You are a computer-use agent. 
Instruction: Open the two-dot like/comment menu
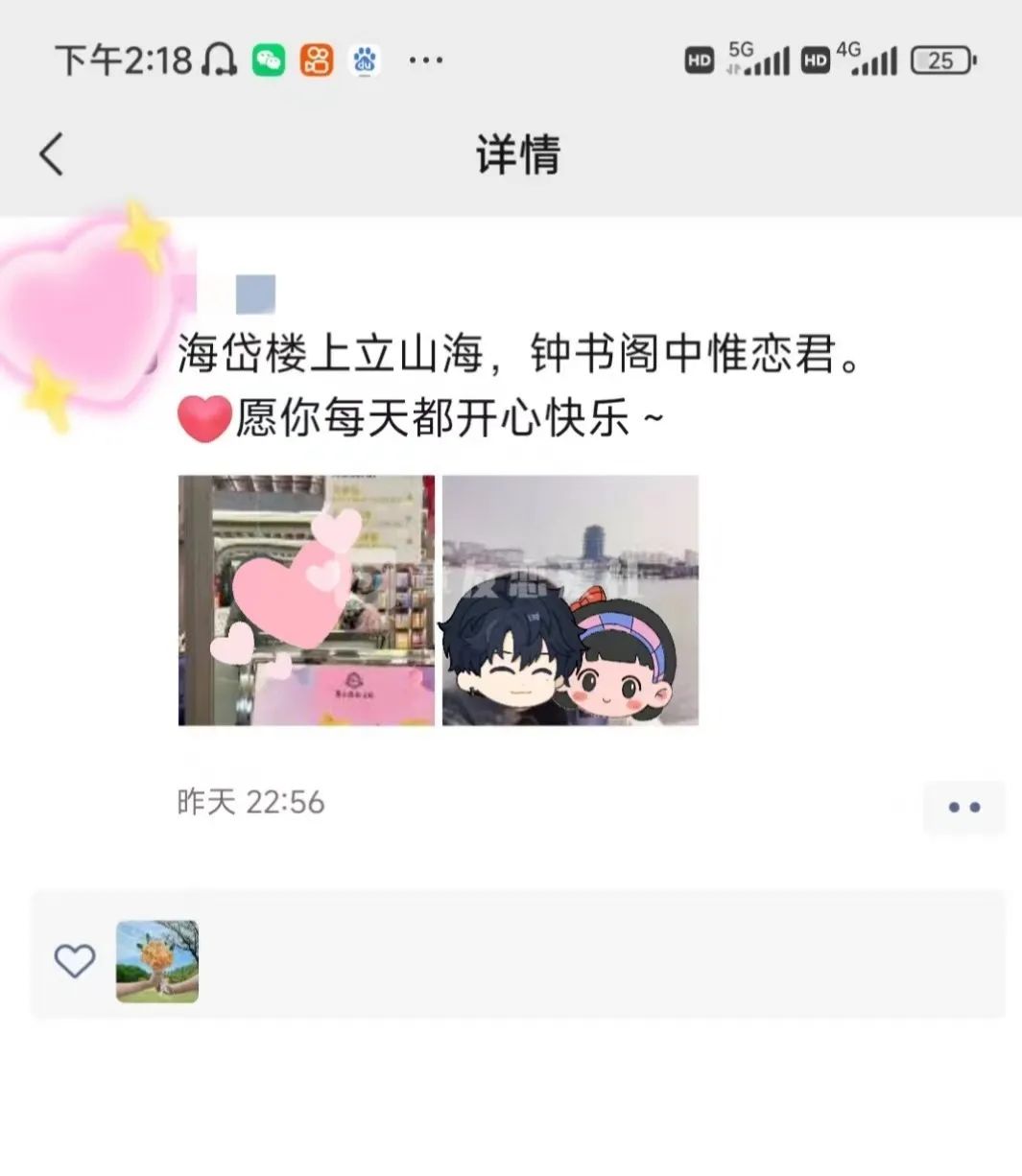(x=963, y=807)
